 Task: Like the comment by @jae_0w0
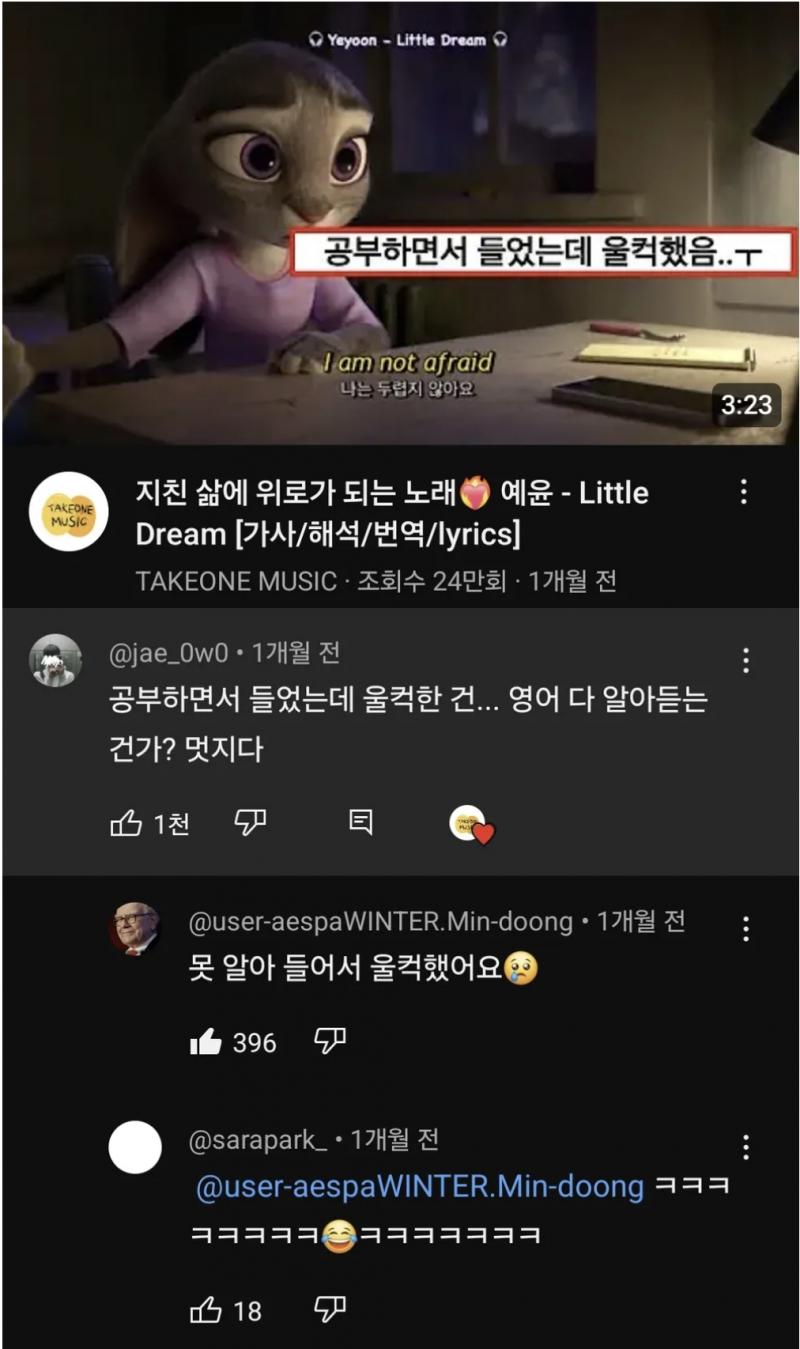pyautogui.click(x=126, y=823)
